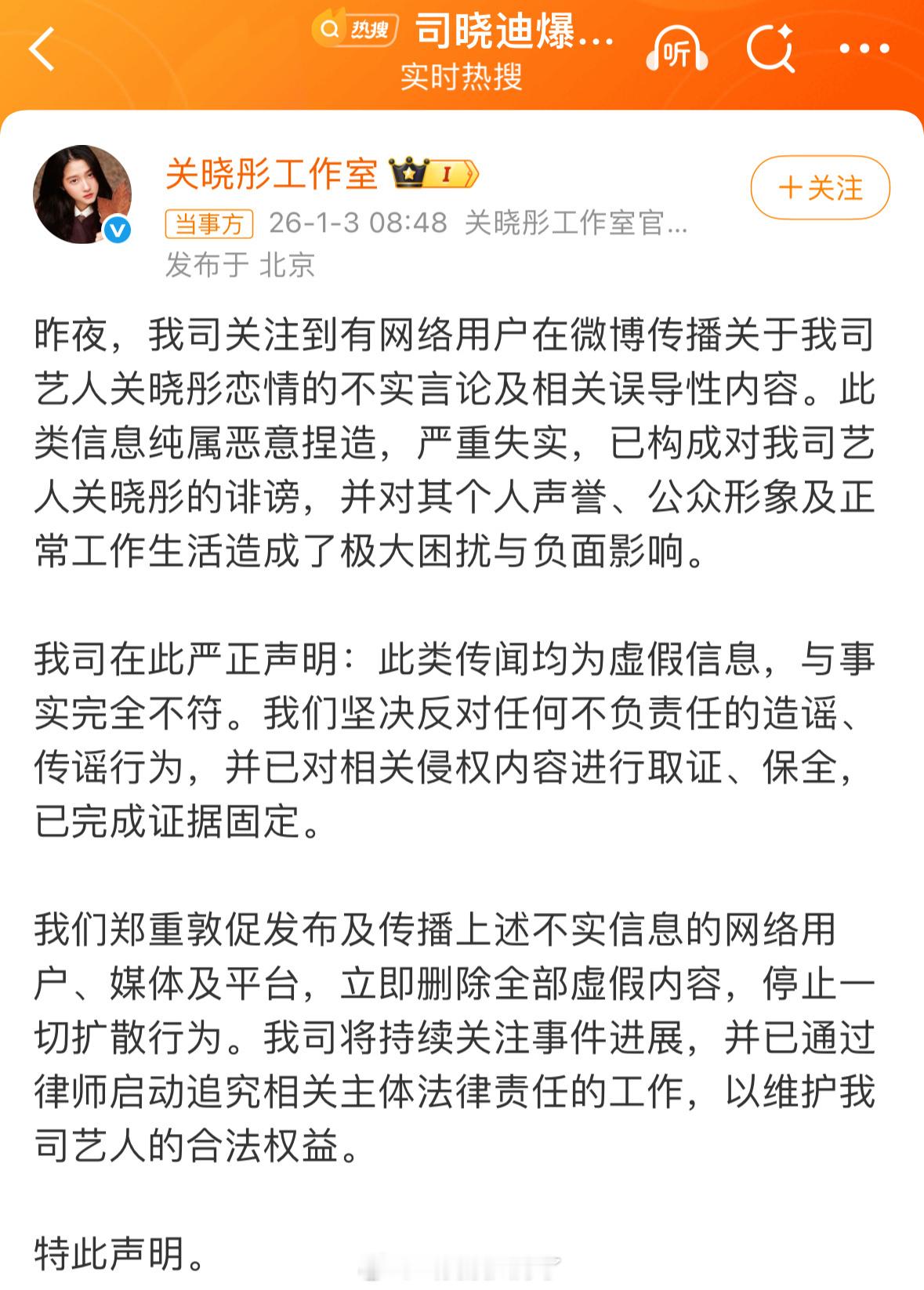The image size is (924, 1290).
Task: Tap the magnifier inside the hot search pill
Action: (329, 28)
